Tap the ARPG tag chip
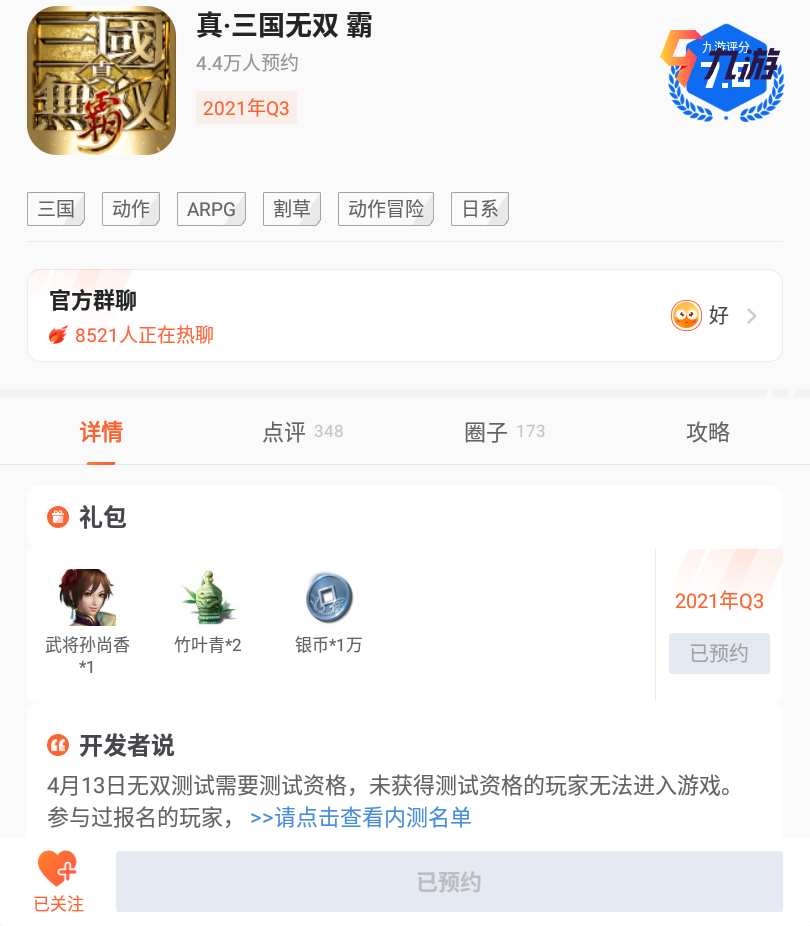 (x=211, y=209)
